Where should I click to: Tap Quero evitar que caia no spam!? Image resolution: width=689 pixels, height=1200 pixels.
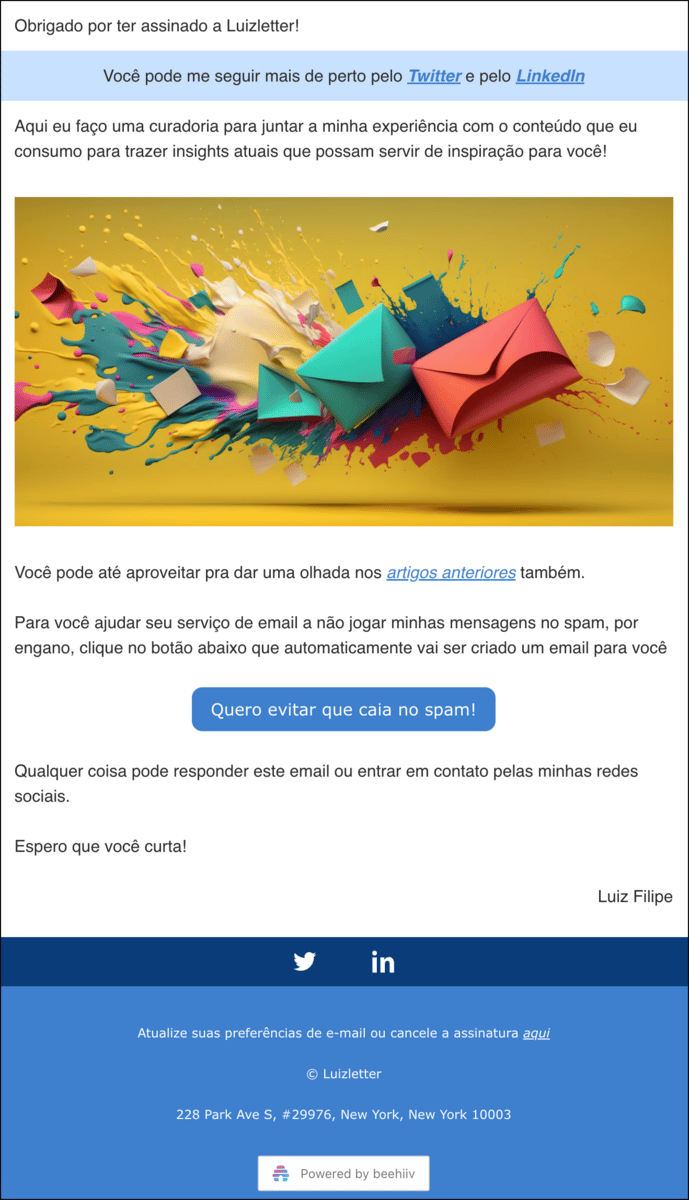(343, 709)
